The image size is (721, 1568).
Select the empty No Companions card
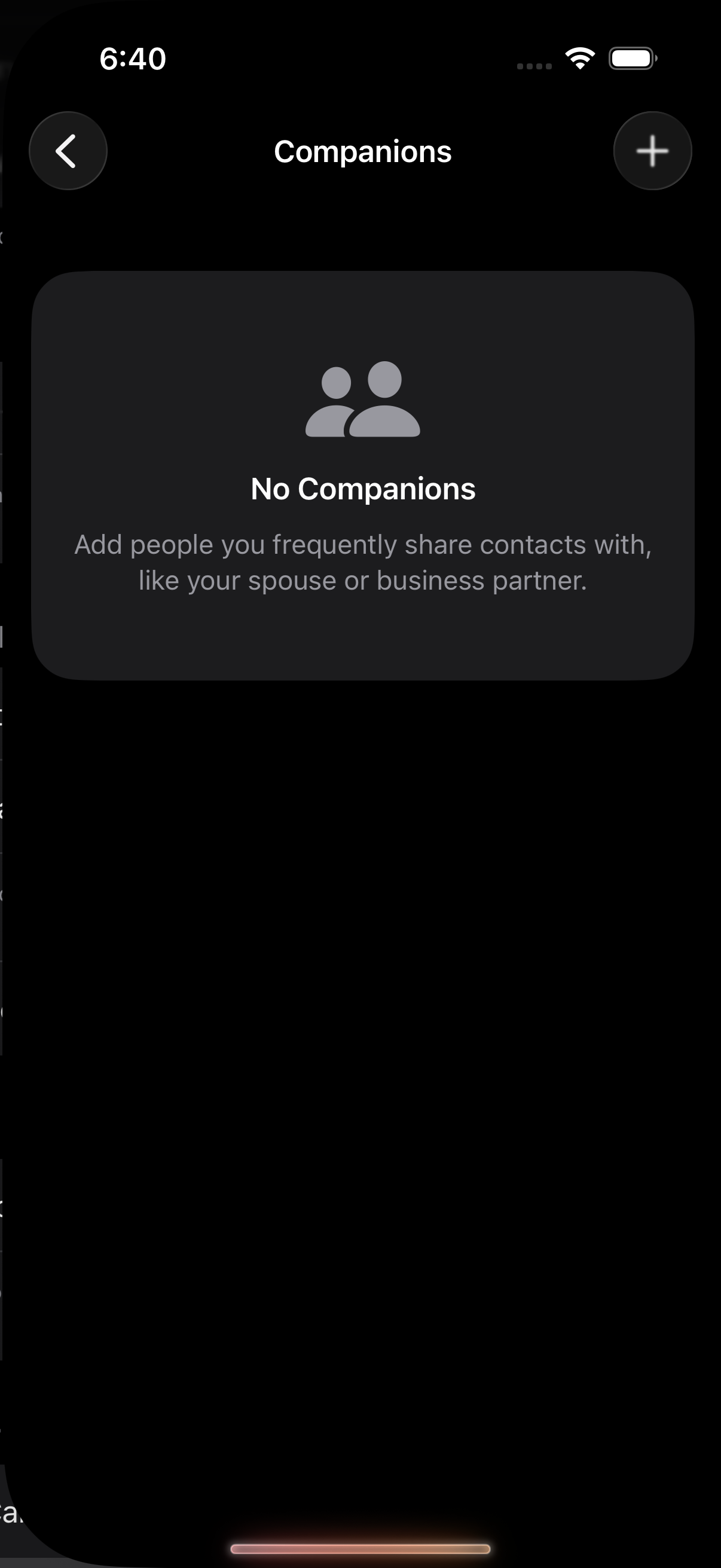363,475
